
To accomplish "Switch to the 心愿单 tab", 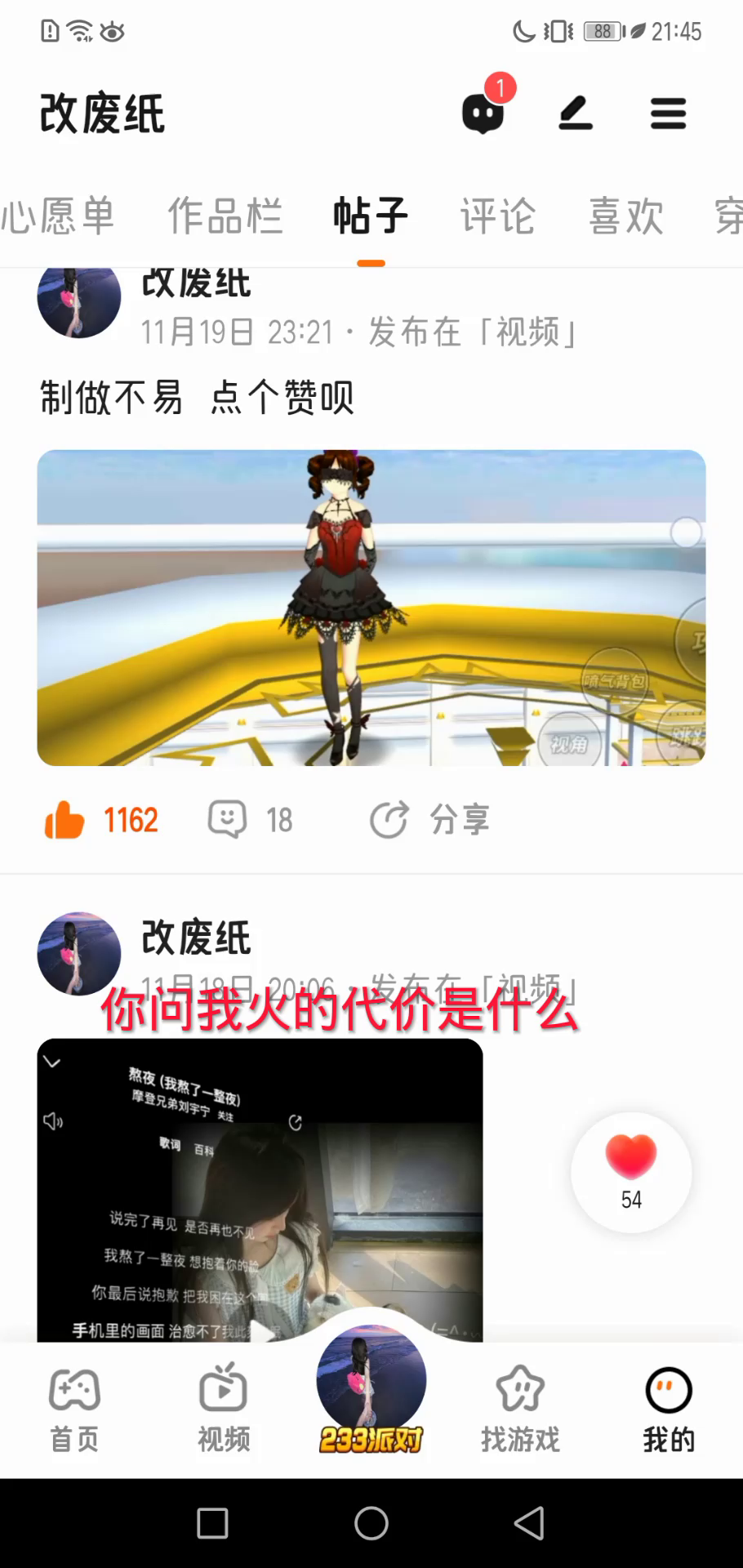I will pyautogui.click(x=57, y=216).
